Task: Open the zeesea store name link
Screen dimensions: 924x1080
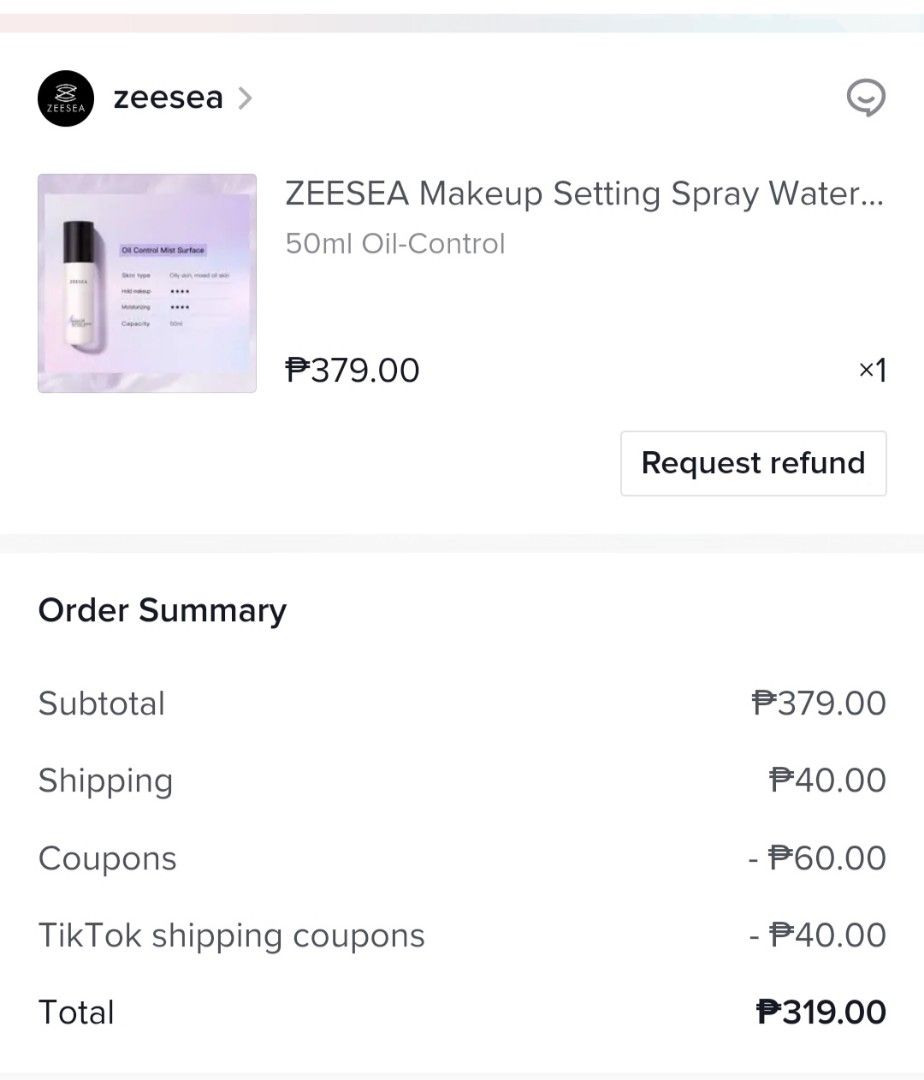Action: click(x=169, y=98)
